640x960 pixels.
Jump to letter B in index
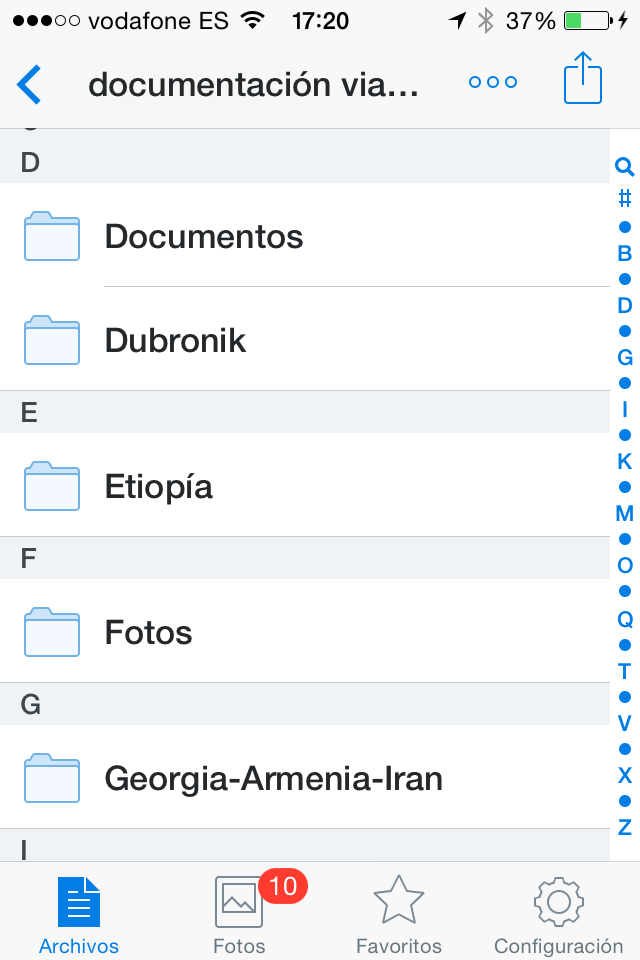[625, 253]
